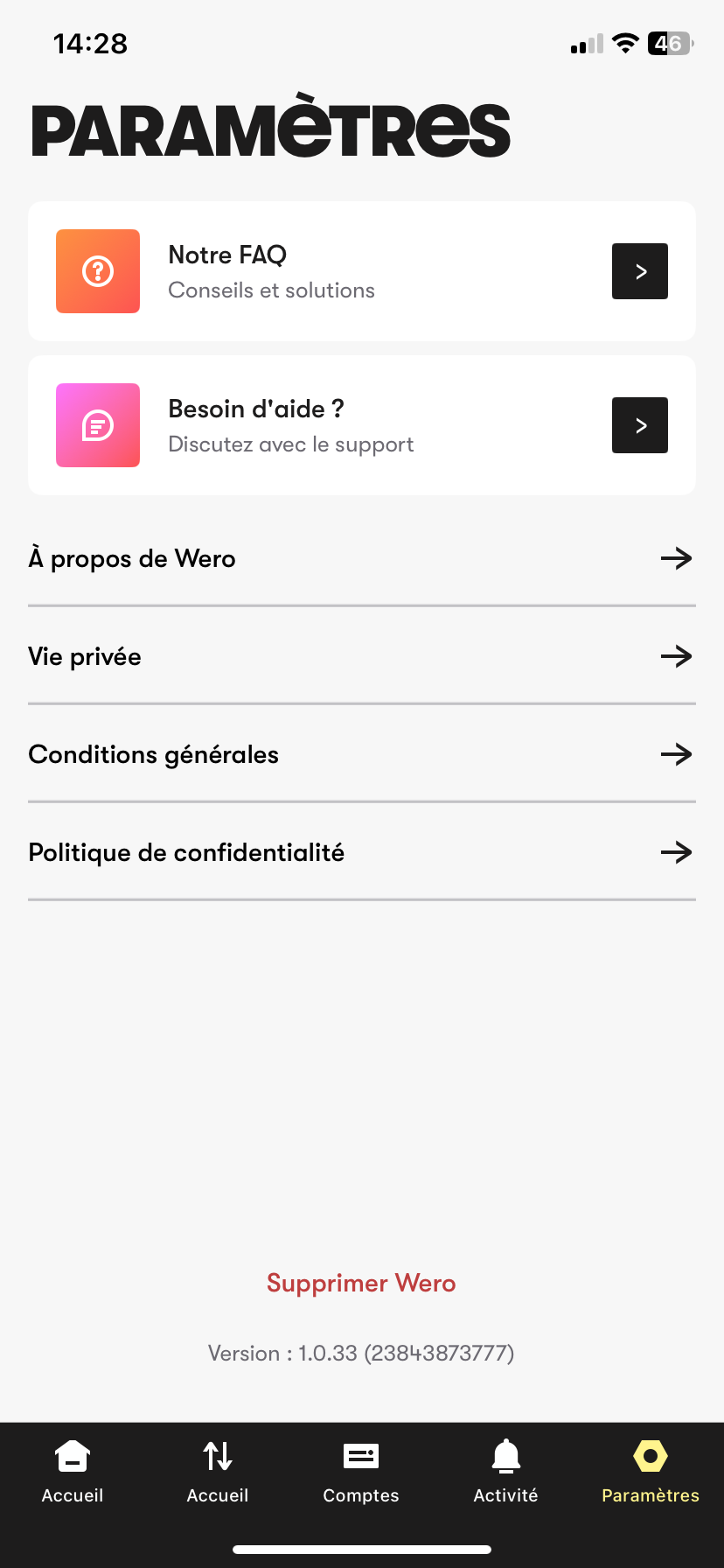View Conditions générales

click(x=362, y=754)
